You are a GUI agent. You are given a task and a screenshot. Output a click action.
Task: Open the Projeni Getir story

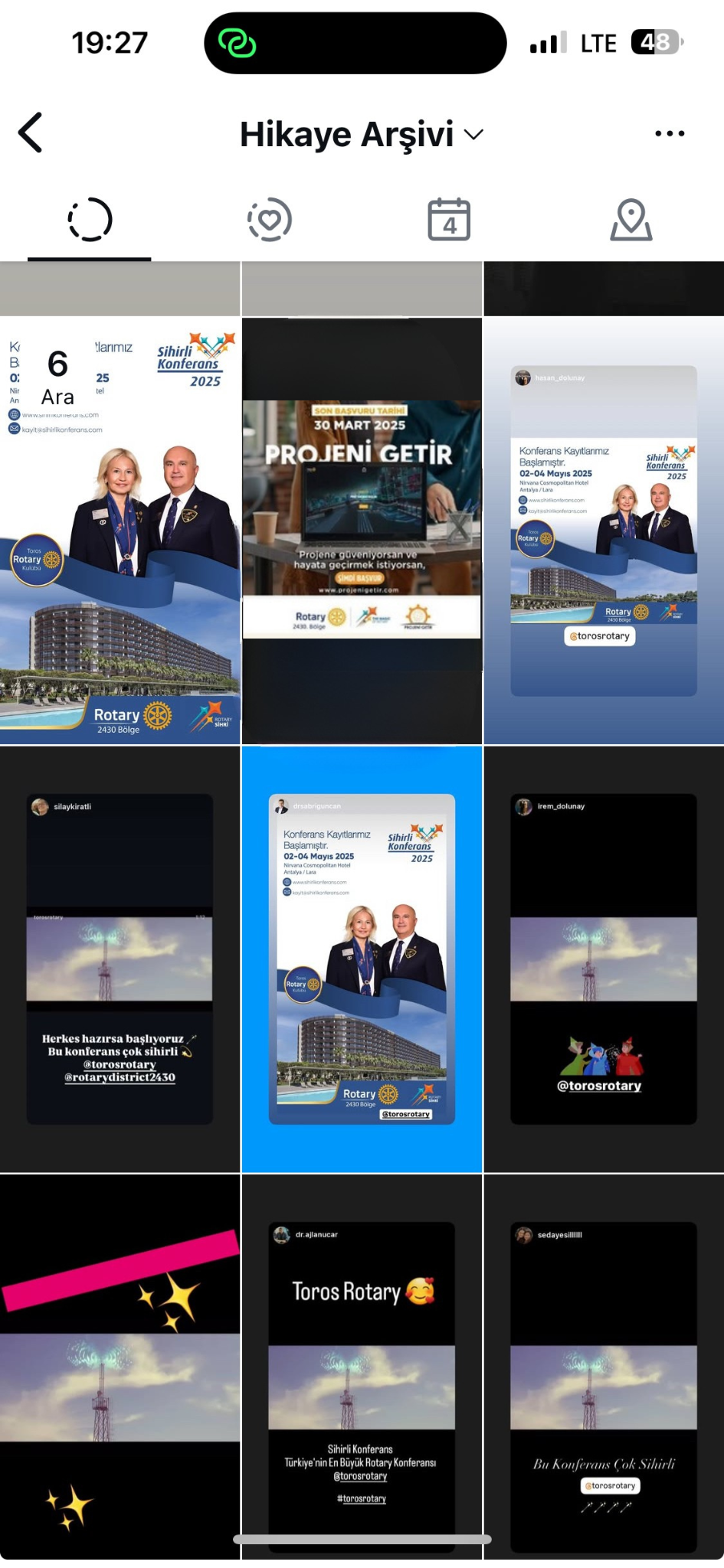coord(362,531)
